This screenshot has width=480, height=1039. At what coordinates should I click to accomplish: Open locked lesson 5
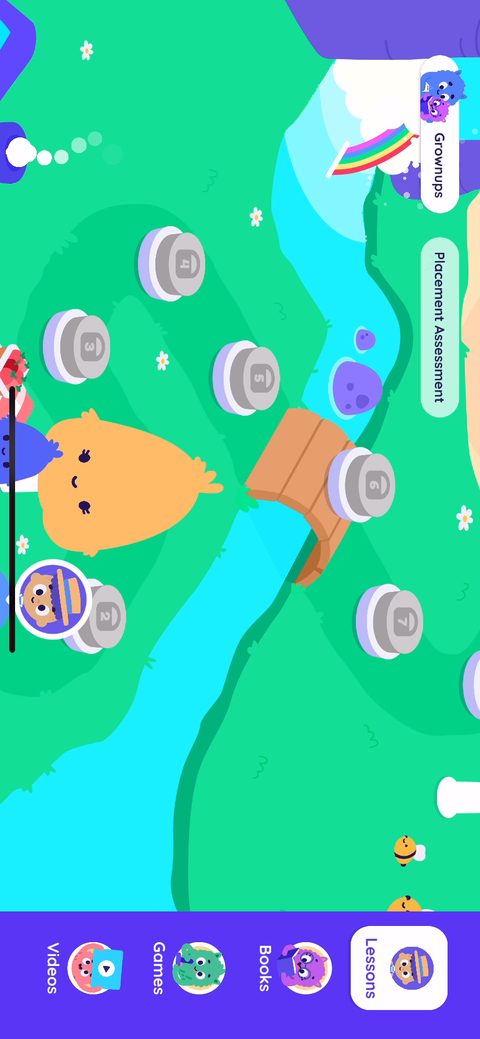(246, 378)
